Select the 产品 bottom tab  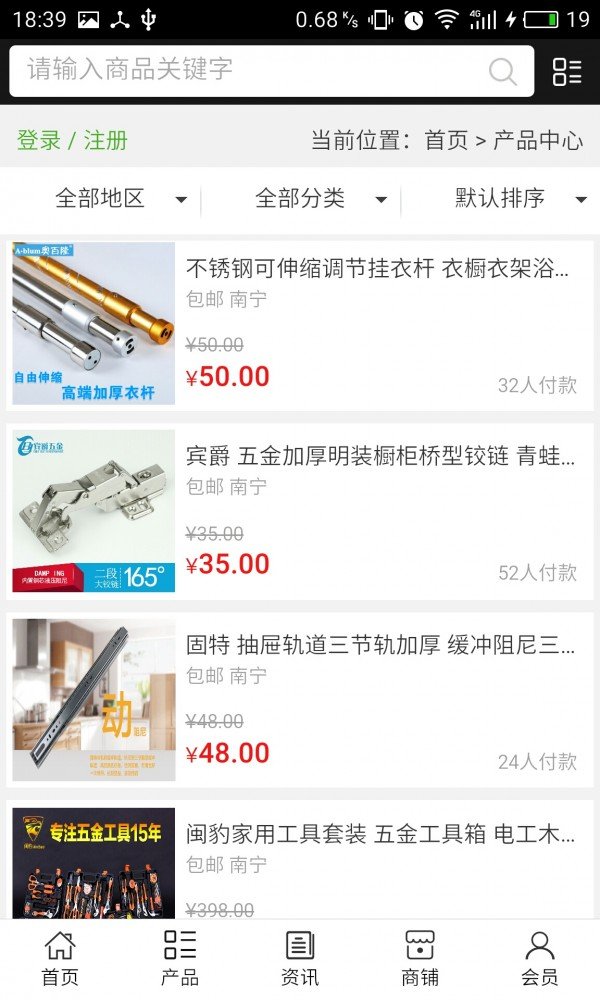pyautogui.click(x=180, y=958)
